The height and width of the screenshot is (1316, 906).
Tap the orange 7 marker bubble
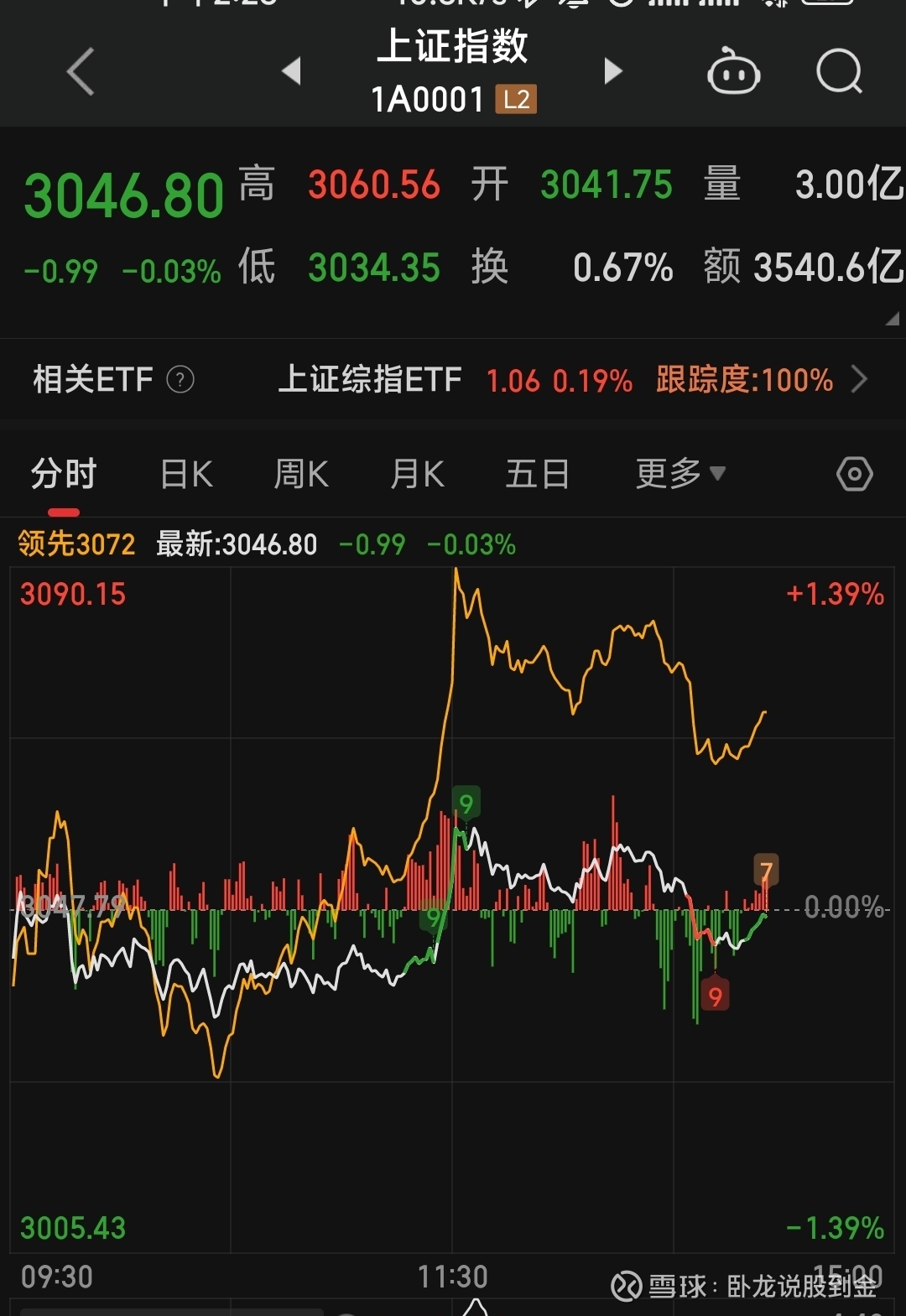(x=766, y=871)
